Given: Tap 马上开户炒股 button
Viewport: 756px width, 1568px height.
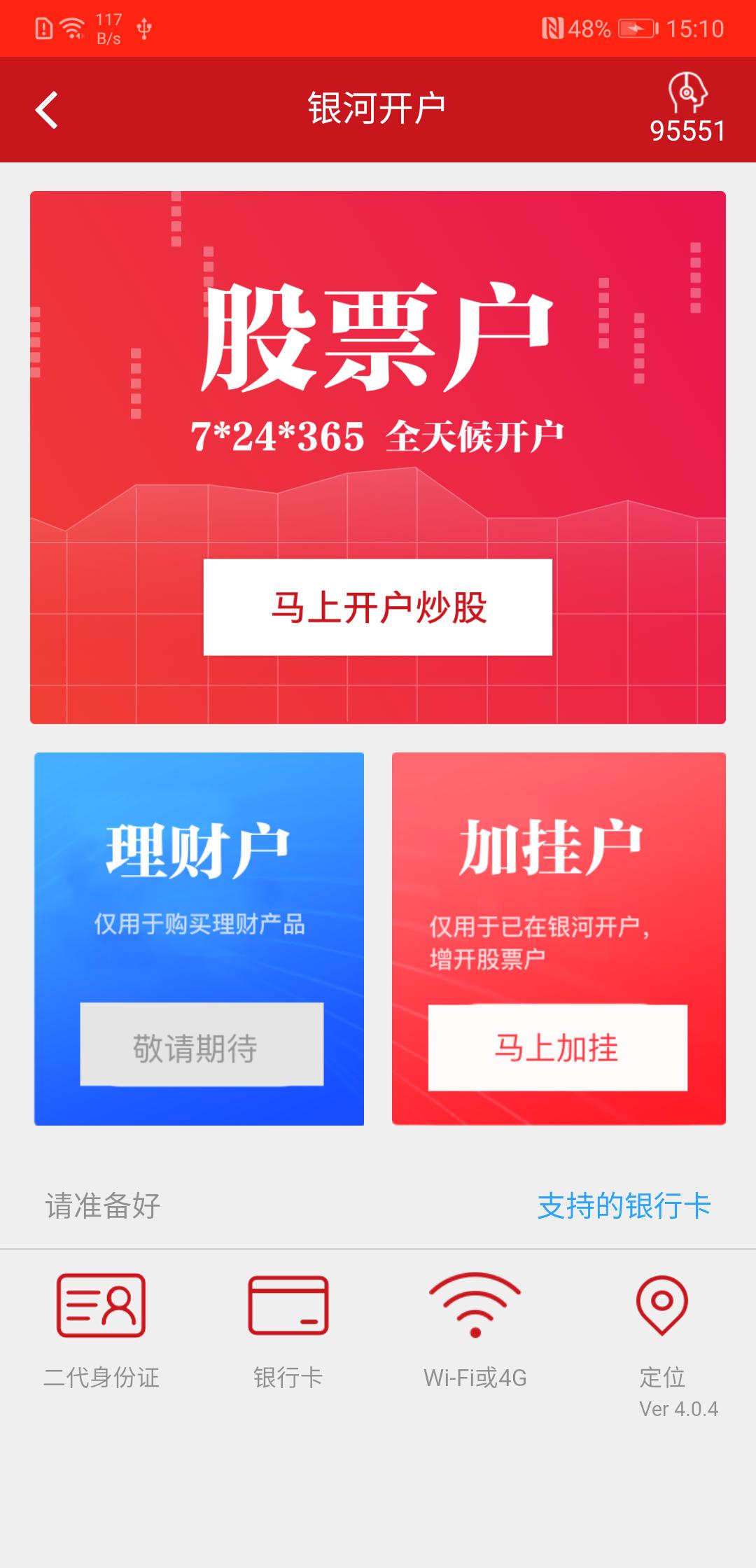Looking at the screenshot, I should pos(378,607).
